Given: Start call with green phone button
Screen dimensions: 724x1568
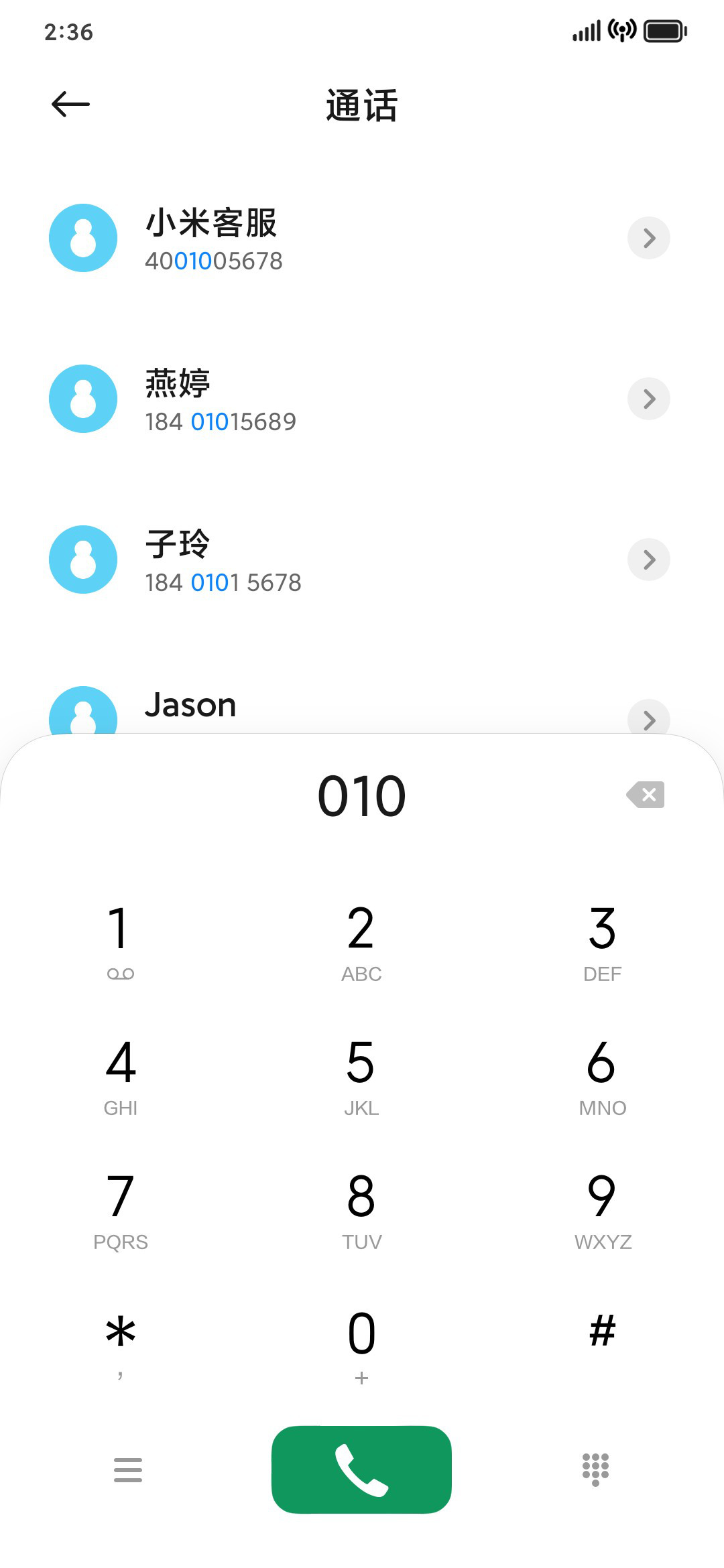Looking at the screenshot, I should tap(361, 1469).
